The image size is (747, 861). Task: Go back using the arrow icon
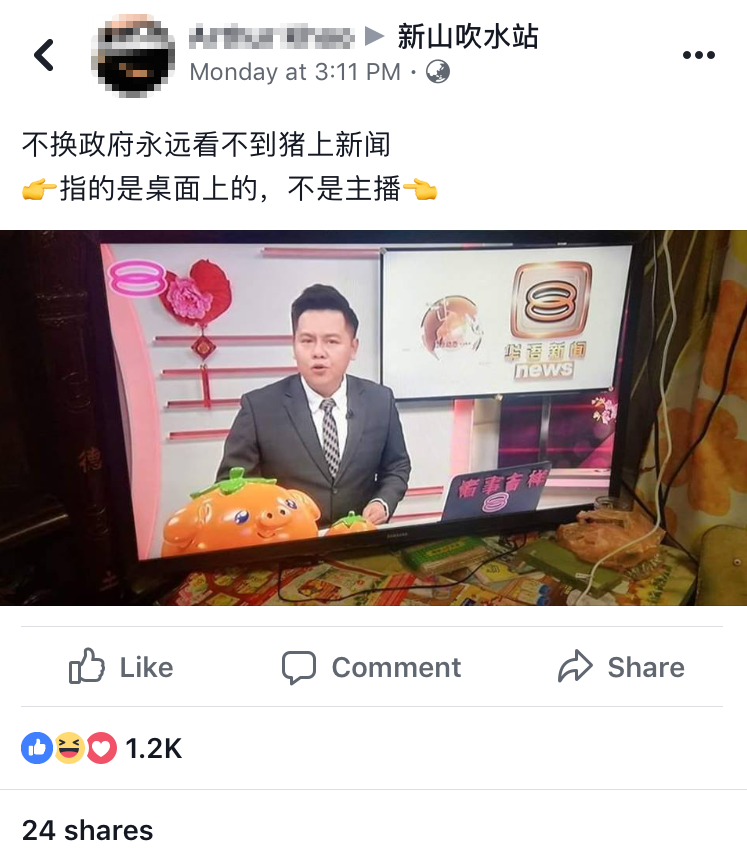pos(44,55)
